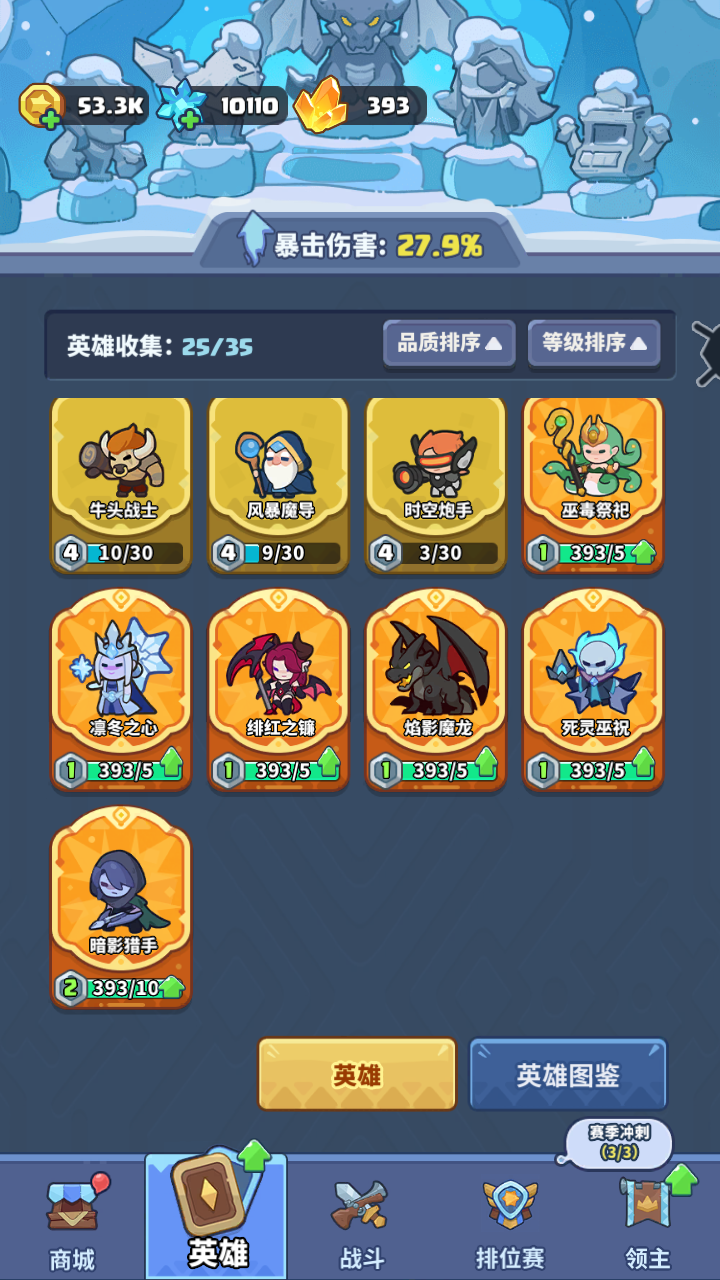
Task: Select the 绯红之镰 hero
Action: (278, 690)
